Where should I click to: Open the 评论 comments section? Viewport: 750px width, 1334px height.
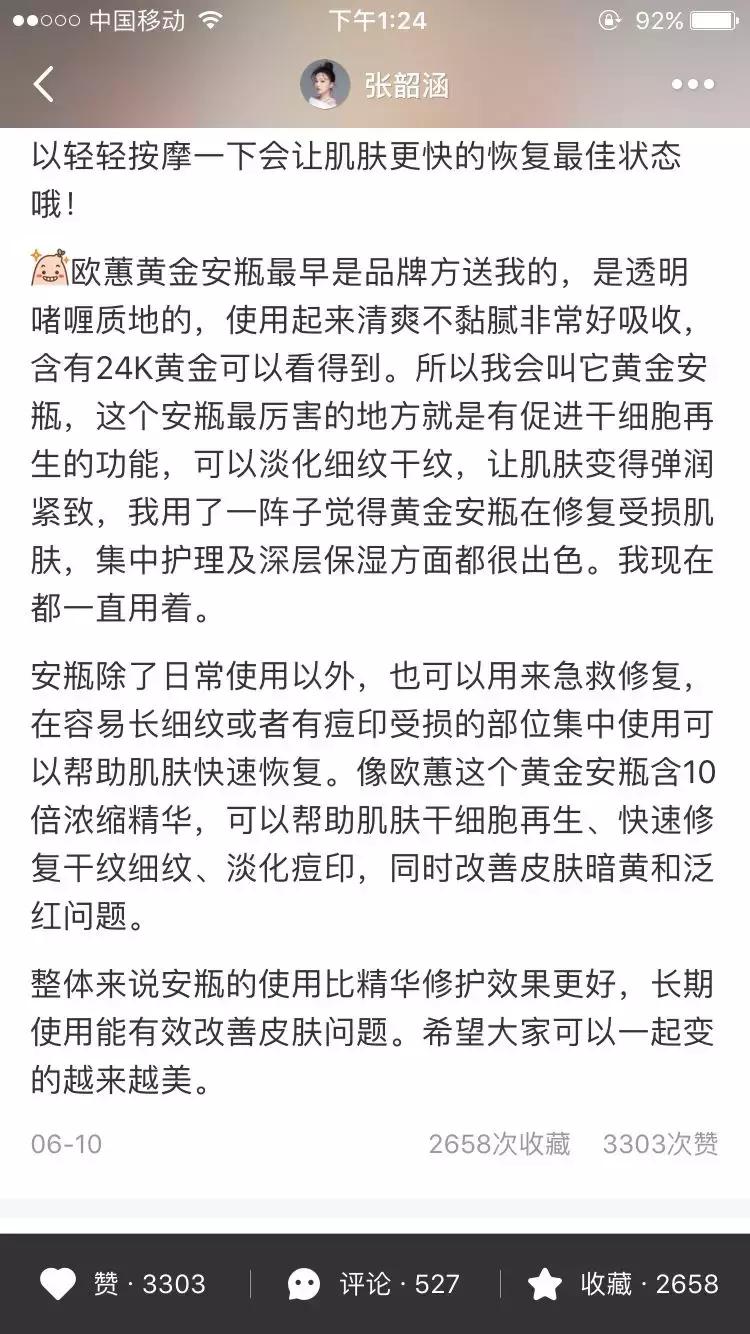374,1284
